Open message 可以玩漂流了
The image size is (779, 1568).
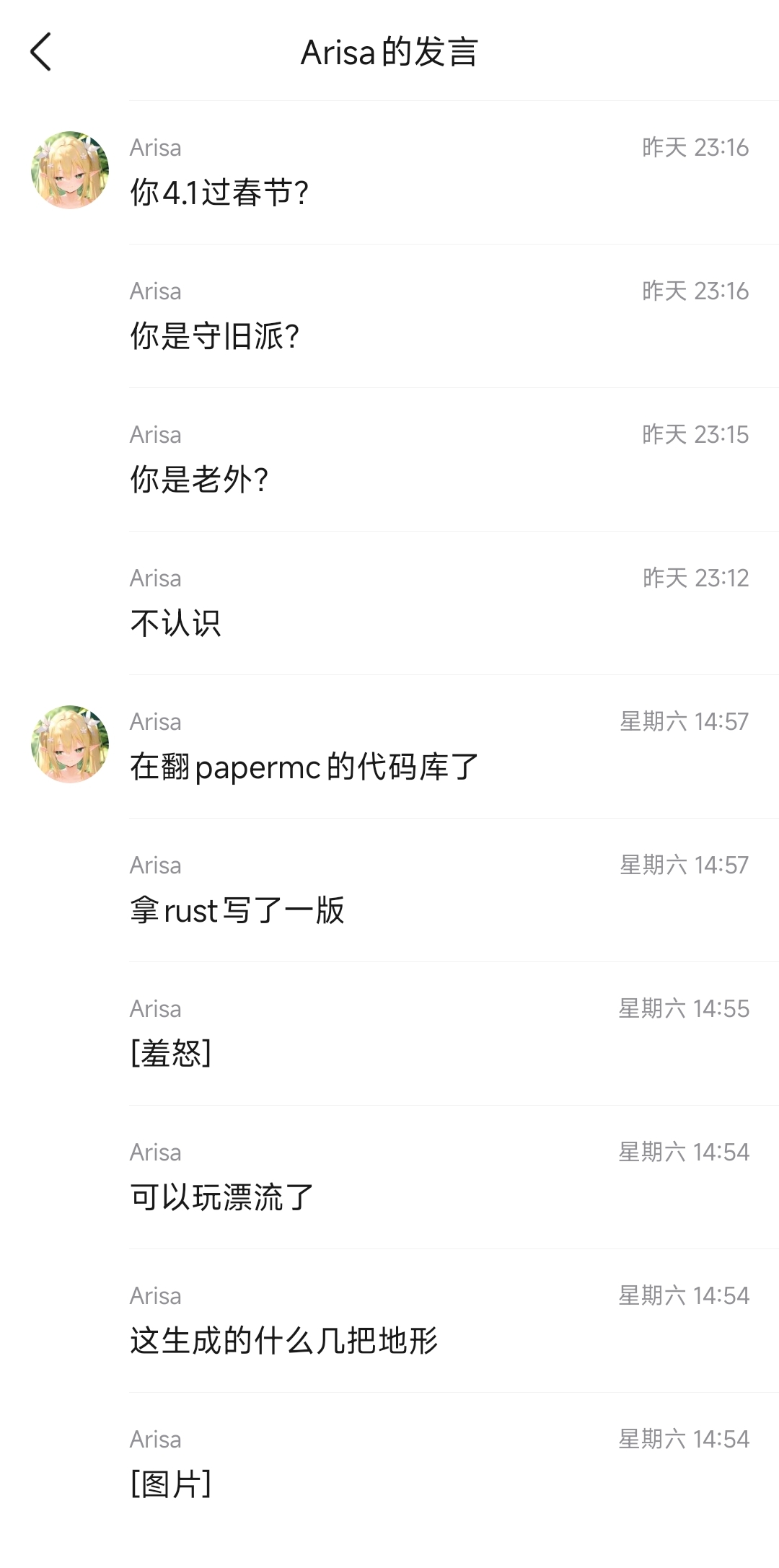pyautogui.click(x=221, y=1197)
